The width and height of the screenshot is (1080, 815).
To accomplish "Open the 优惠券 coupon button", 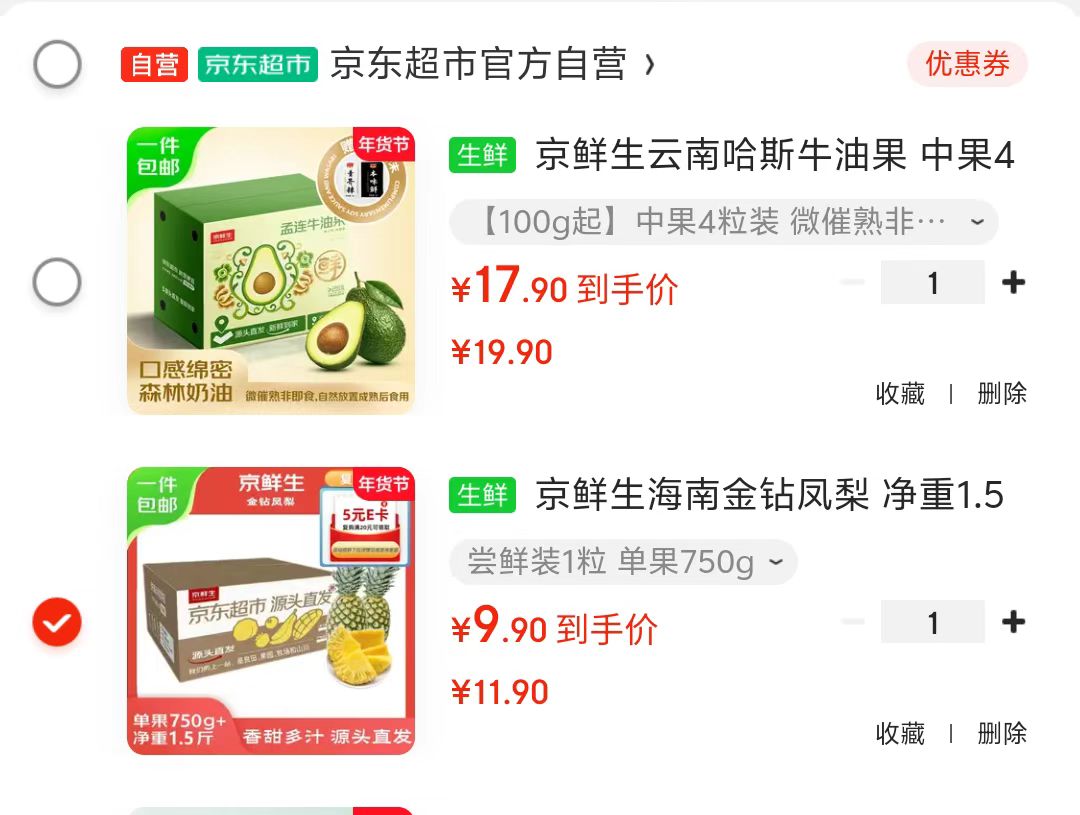I will click(966, 65).
